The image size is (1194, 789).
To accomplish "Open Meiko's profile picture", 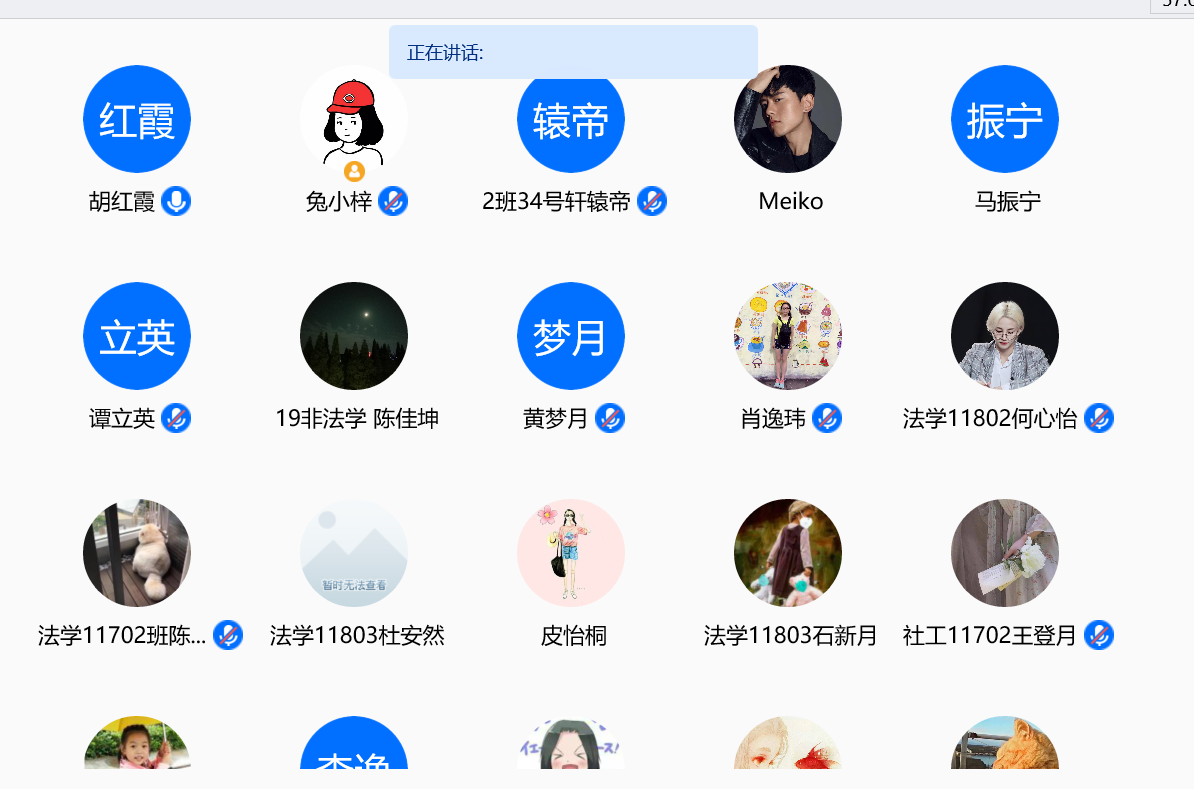I will tap(788, 119).
